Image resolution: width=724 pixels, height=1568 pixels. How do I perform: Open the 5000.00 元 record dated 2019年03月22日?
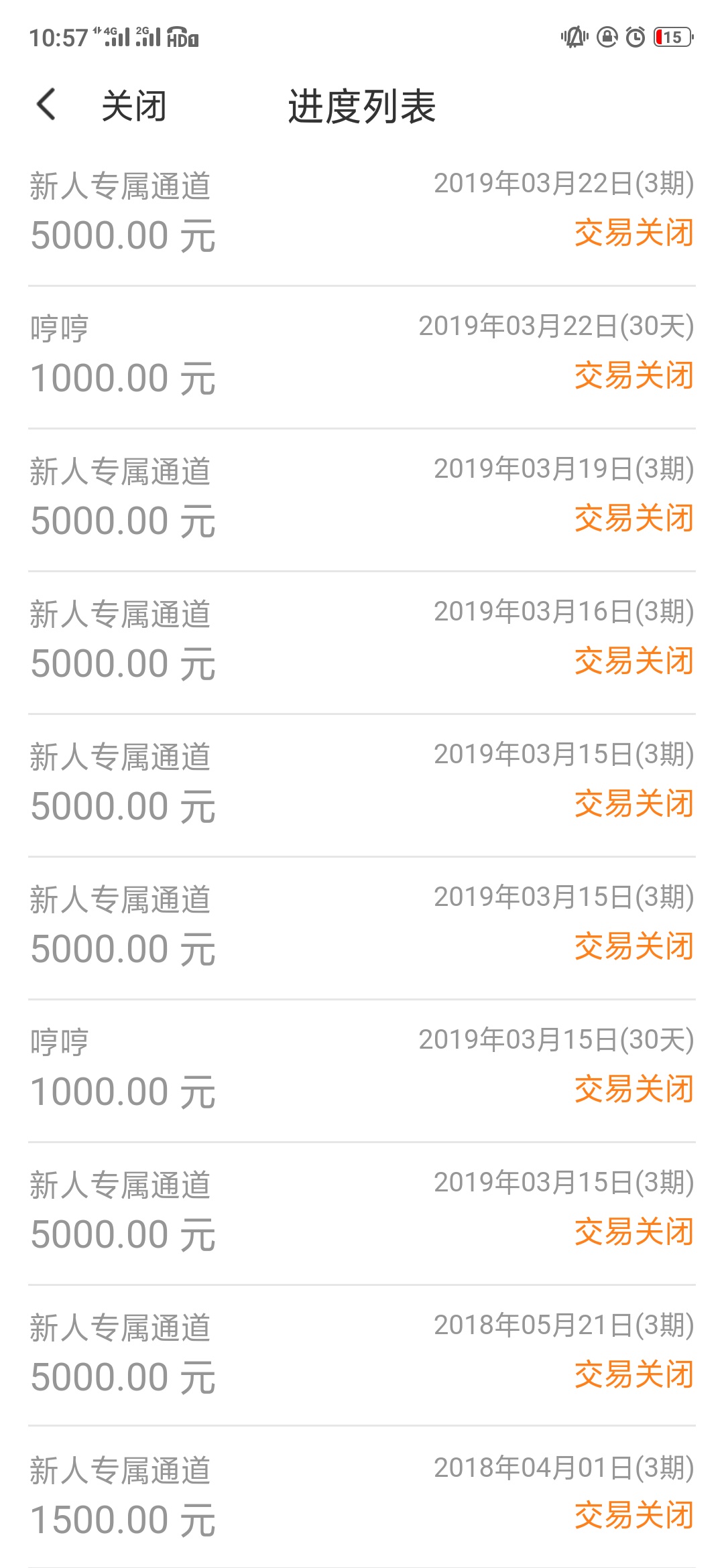coord(362,215)
